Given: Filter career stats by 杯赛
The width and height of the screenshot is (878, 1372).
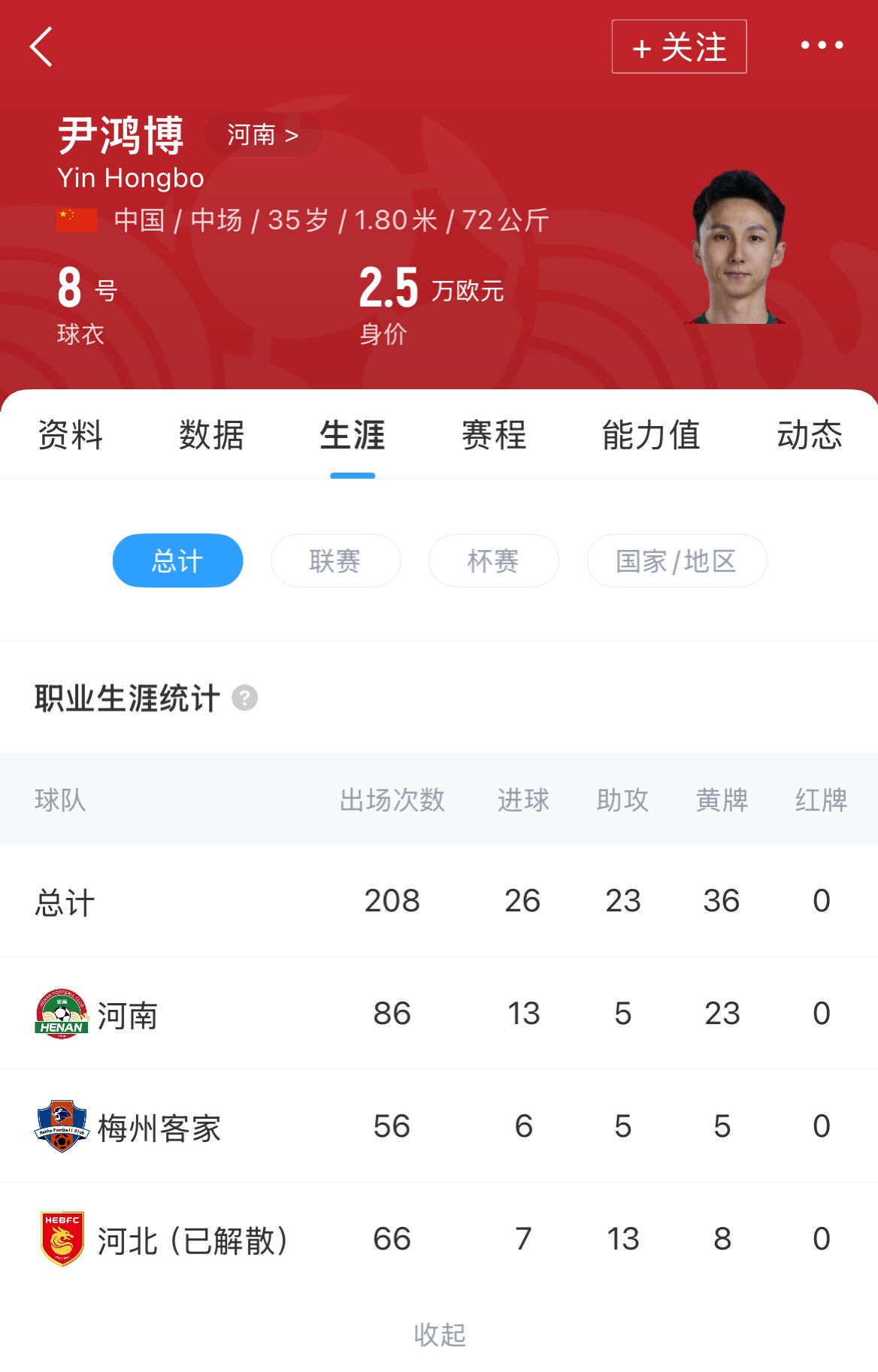Looking at the screenshot, I should coord(493,561).
